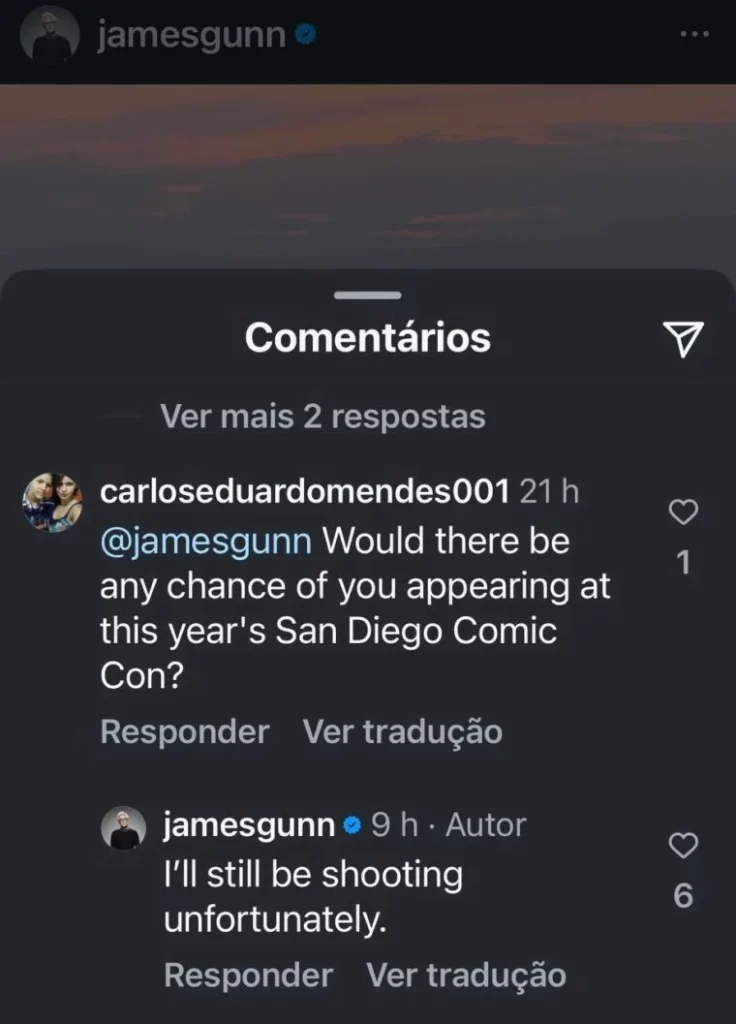Open carloseduardomendes001's profile picture
This screenshot has width=736, height=1024.
pyautogui.click(x=52, y=504)
